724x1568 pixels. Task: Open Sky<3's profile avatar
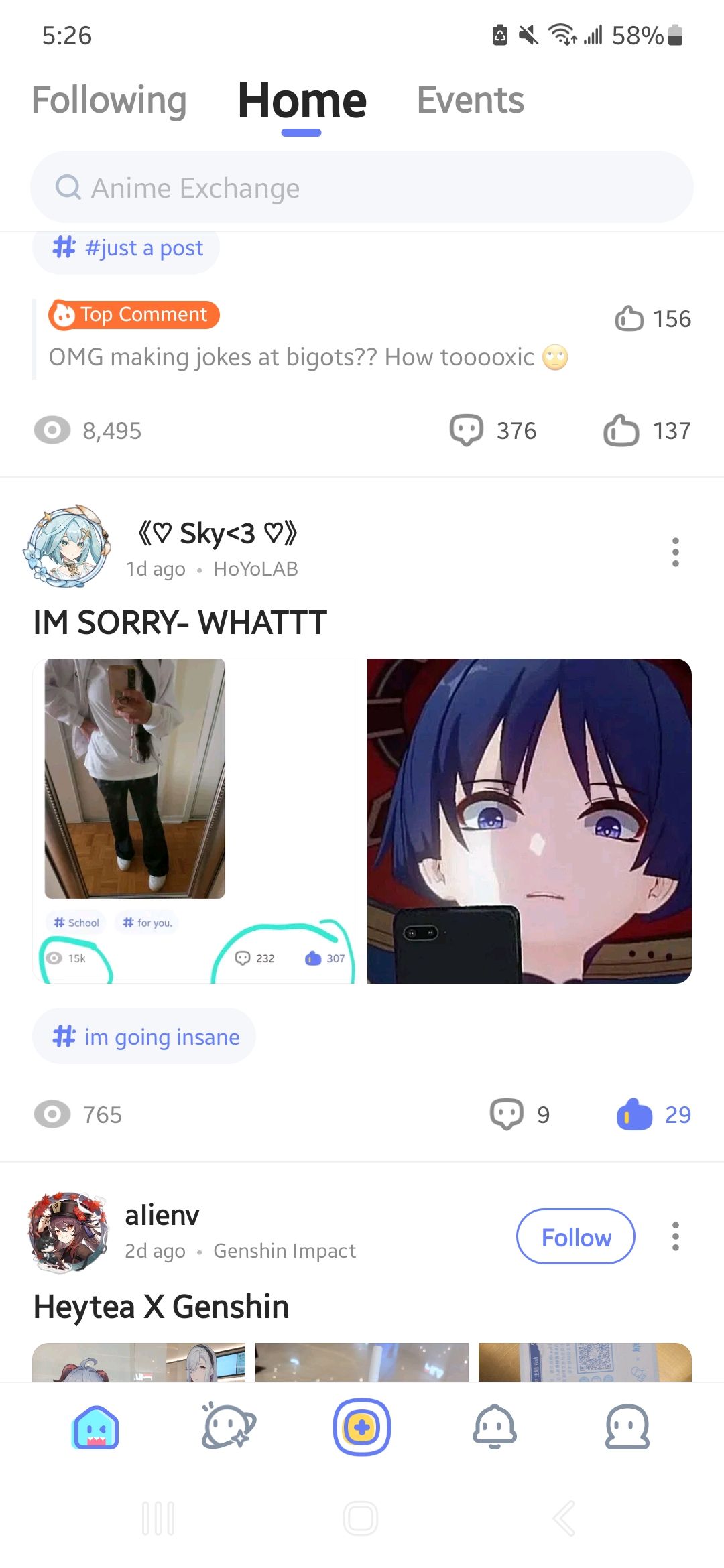67,546
